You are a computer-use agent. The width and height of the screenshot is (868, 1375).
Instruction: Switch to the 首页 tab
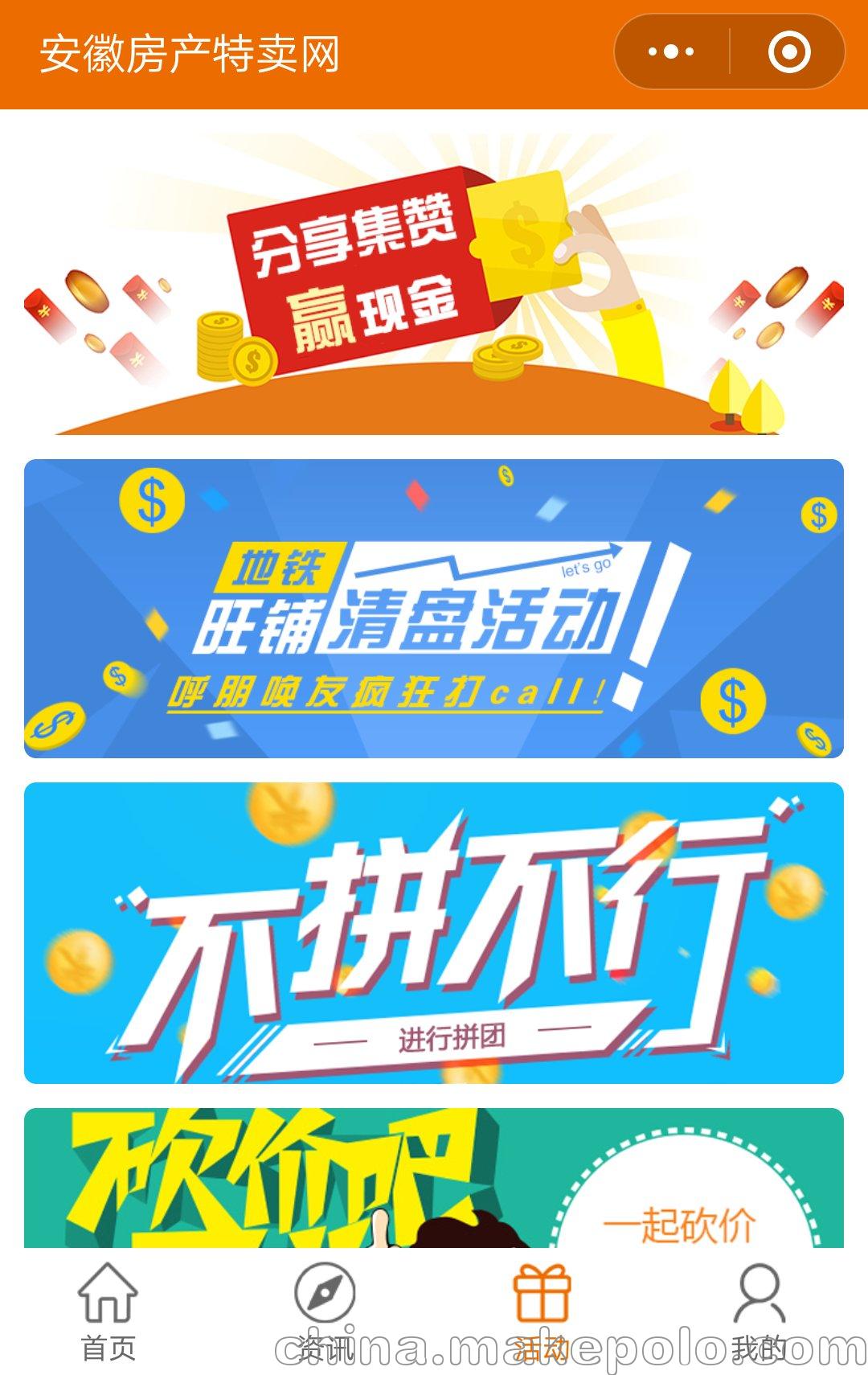tap(108, 1311)
